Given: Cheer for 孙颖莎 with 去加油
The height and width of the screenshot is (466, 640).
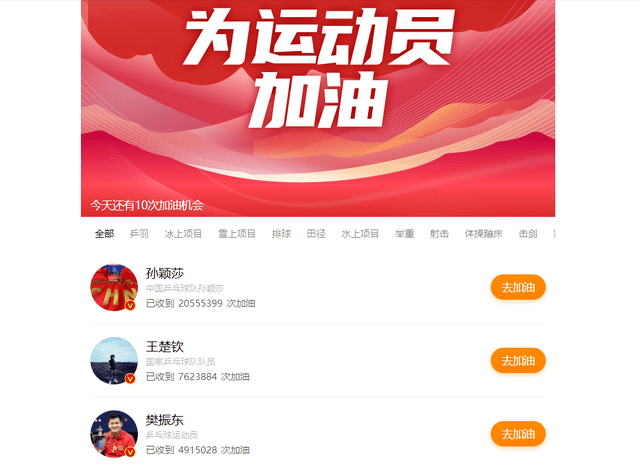Looking at the screenshot, I should pos(518,287).
